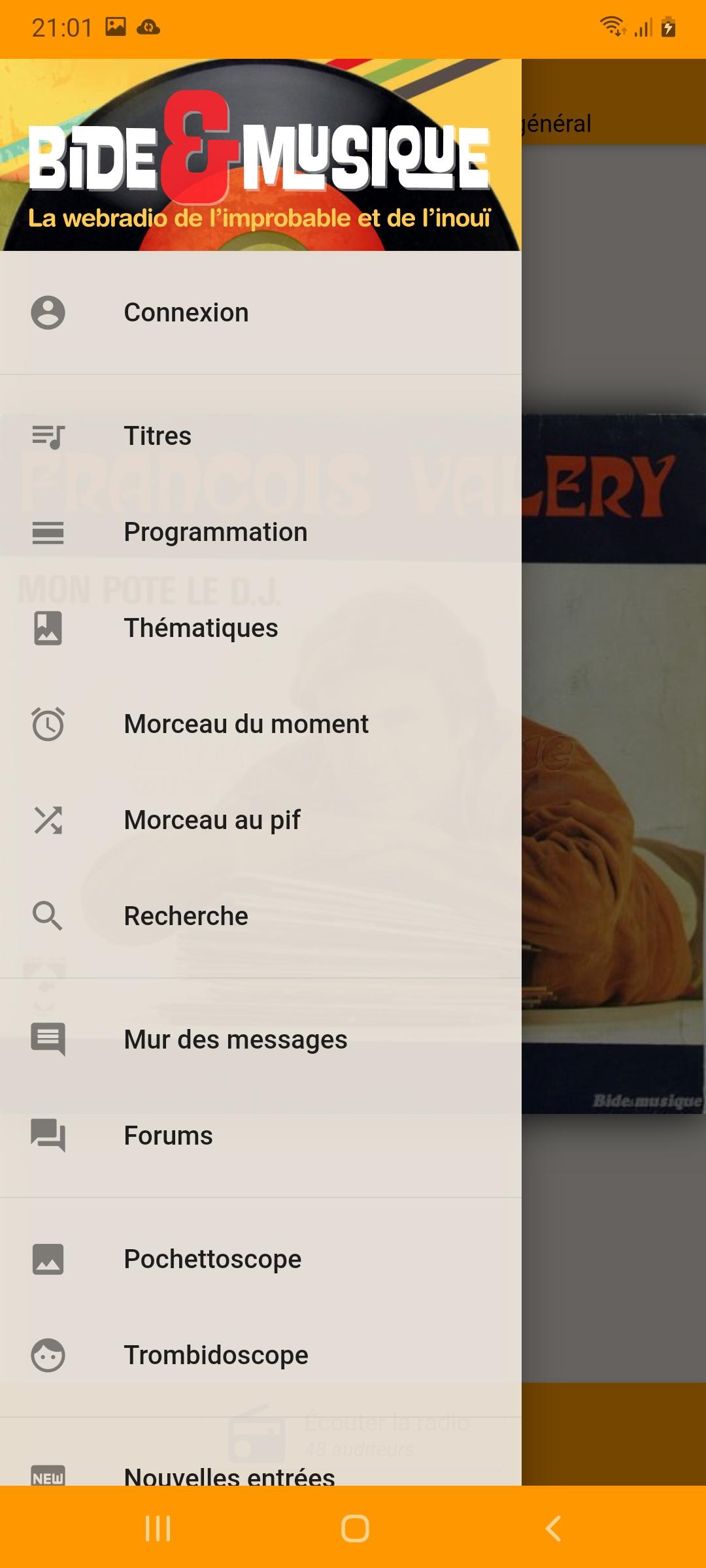Open the Pochettoscope gallery
The image size is (706, 1568).
[212, 1259]
